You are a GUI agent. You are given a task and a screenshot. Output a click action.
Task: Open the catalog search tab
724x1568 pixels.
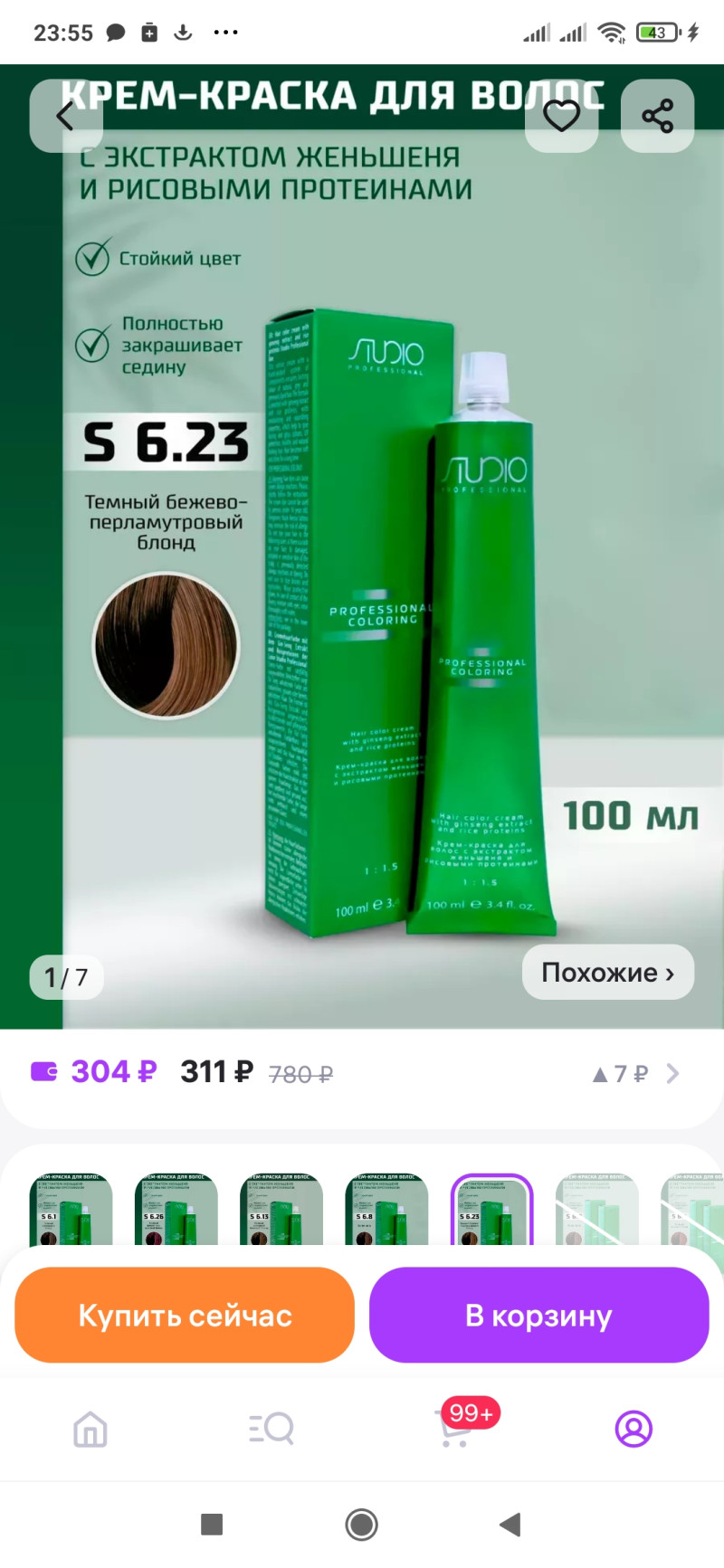[x=271, y=1430]
